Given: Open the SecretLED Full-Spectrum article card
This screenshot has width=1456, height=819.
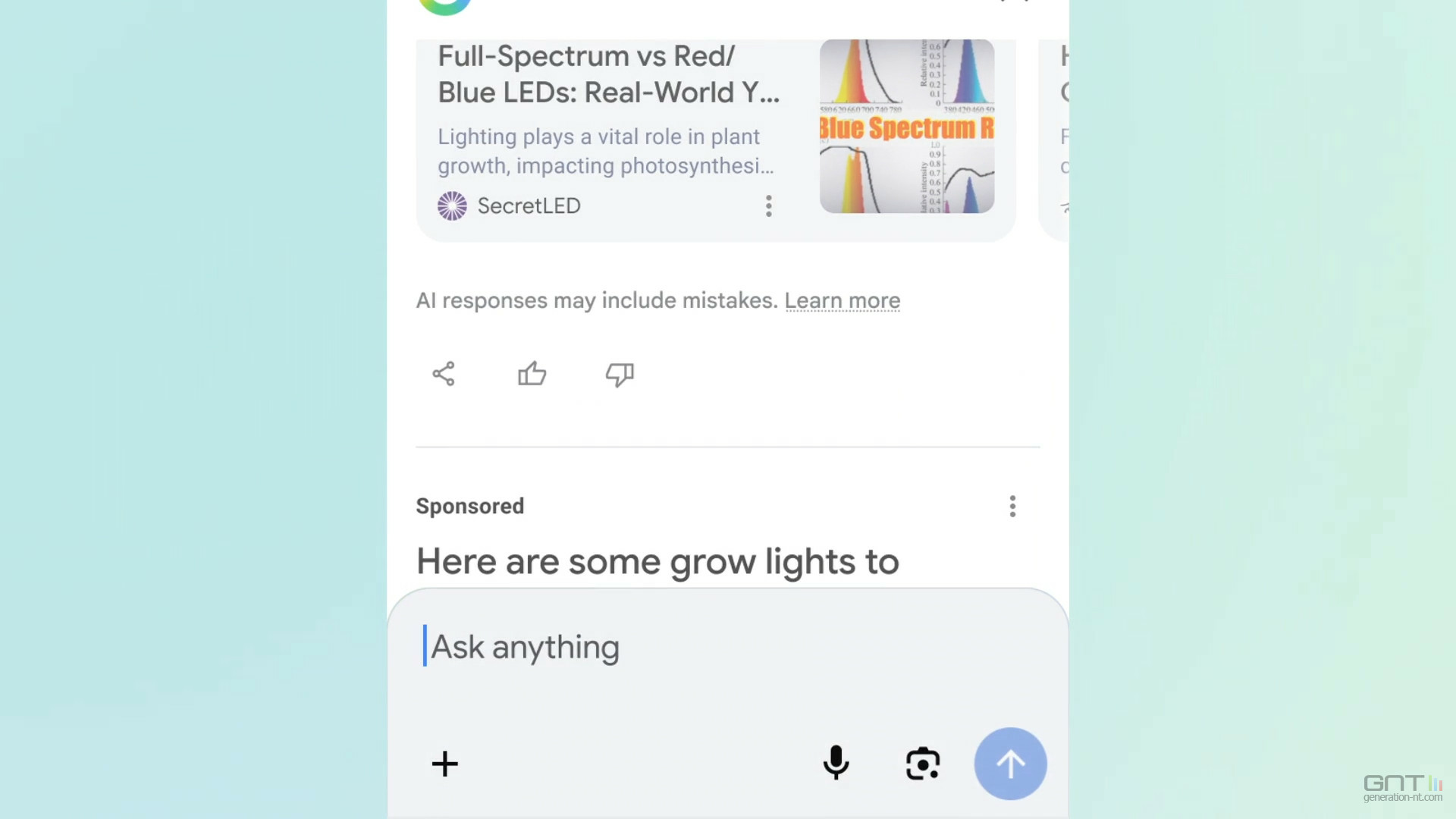Looking at the screenshot, I should (x=608, y=74).
